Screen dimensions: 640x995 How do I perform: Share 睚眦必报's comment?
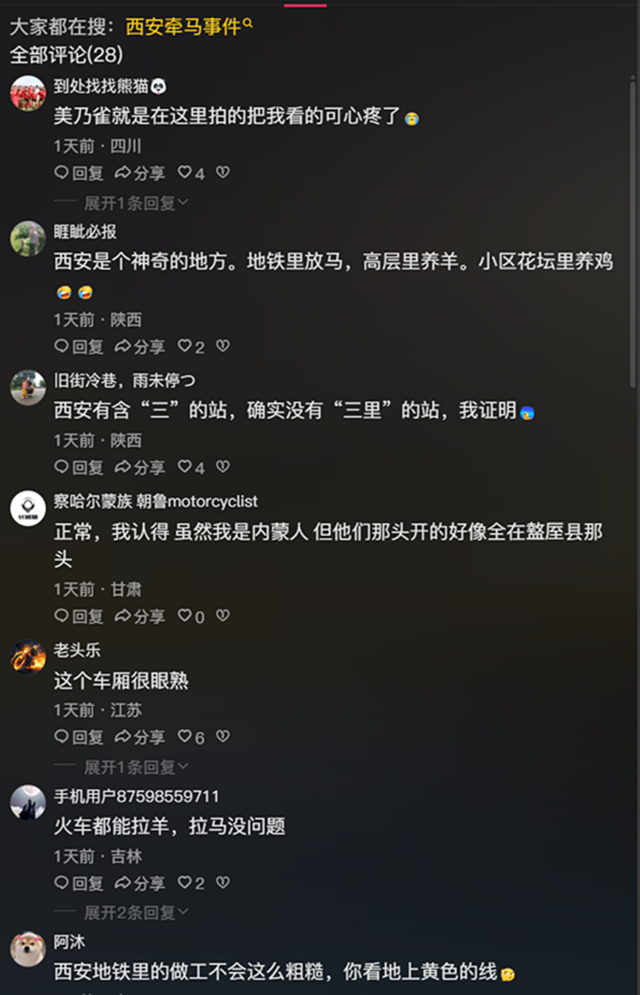tap(140, 347)
